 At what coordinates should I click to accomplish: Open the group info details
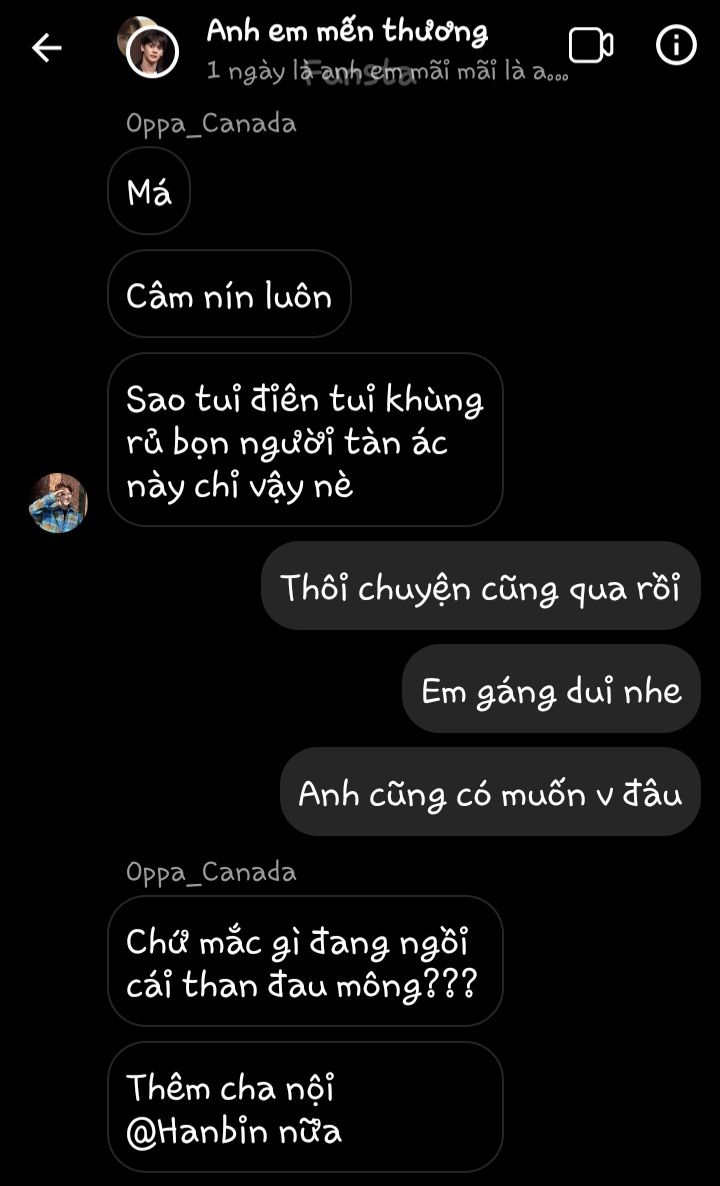click(676, 46)
